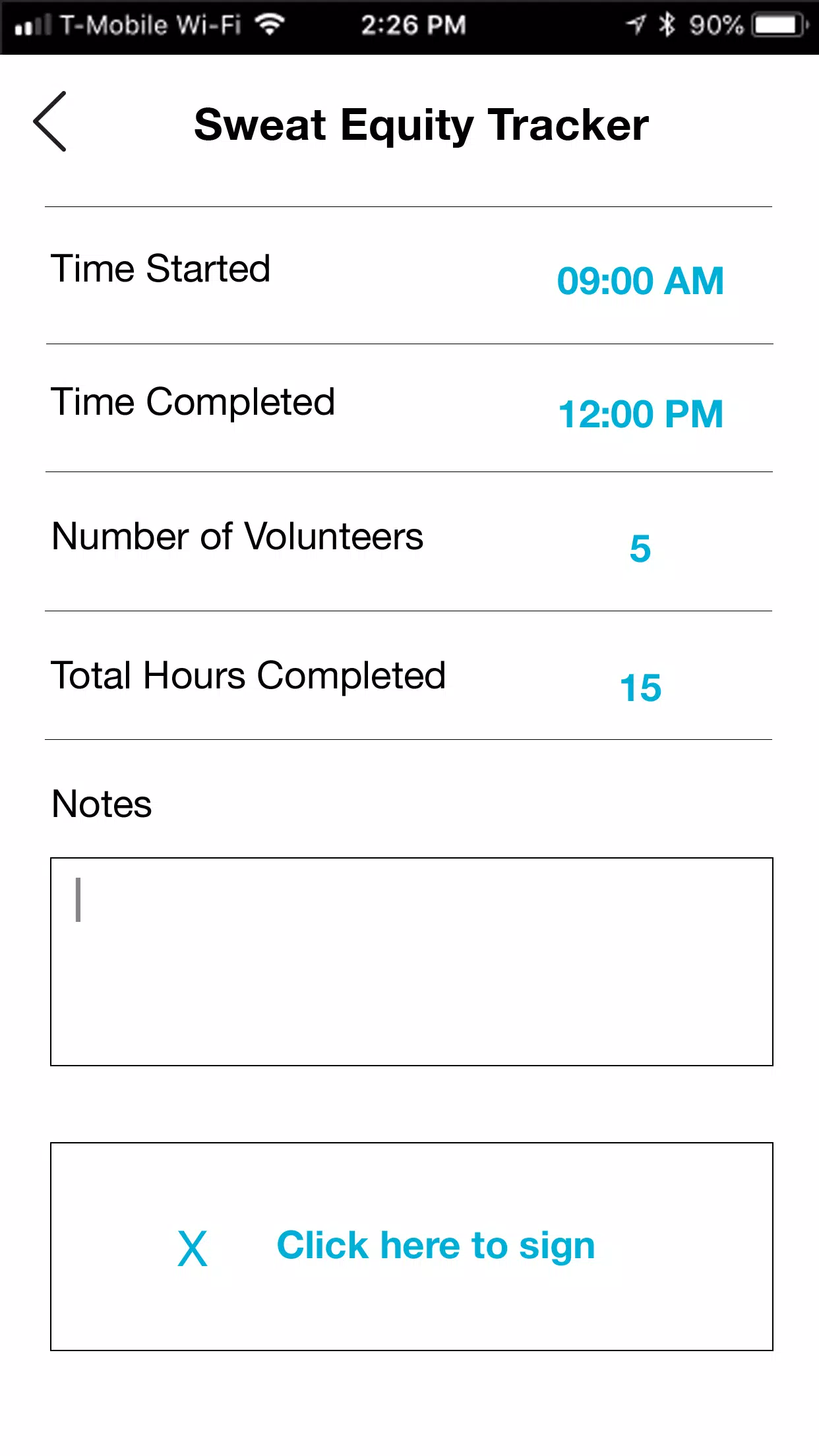Edit the Total Hours Completed value
The width and height of the screenshot is (819, 1456).
coord(640,688)
